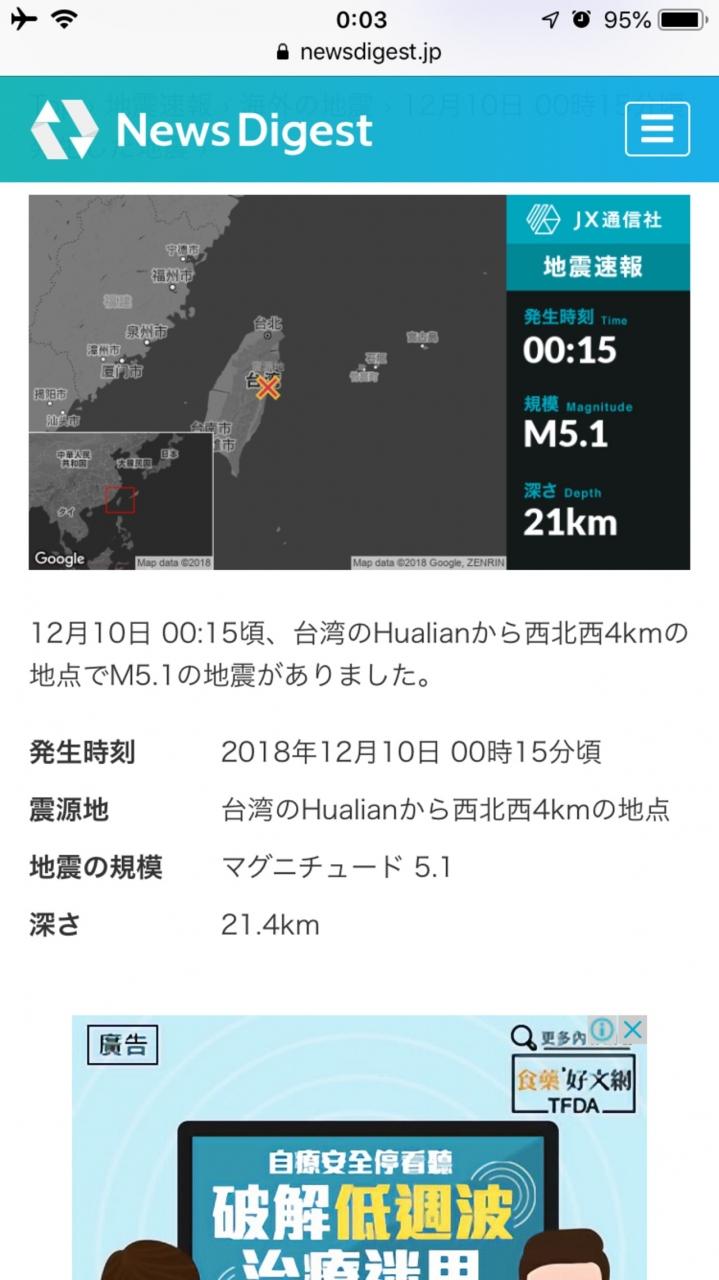
Task: Open the hamburger menu
Action: pos(657,130)
